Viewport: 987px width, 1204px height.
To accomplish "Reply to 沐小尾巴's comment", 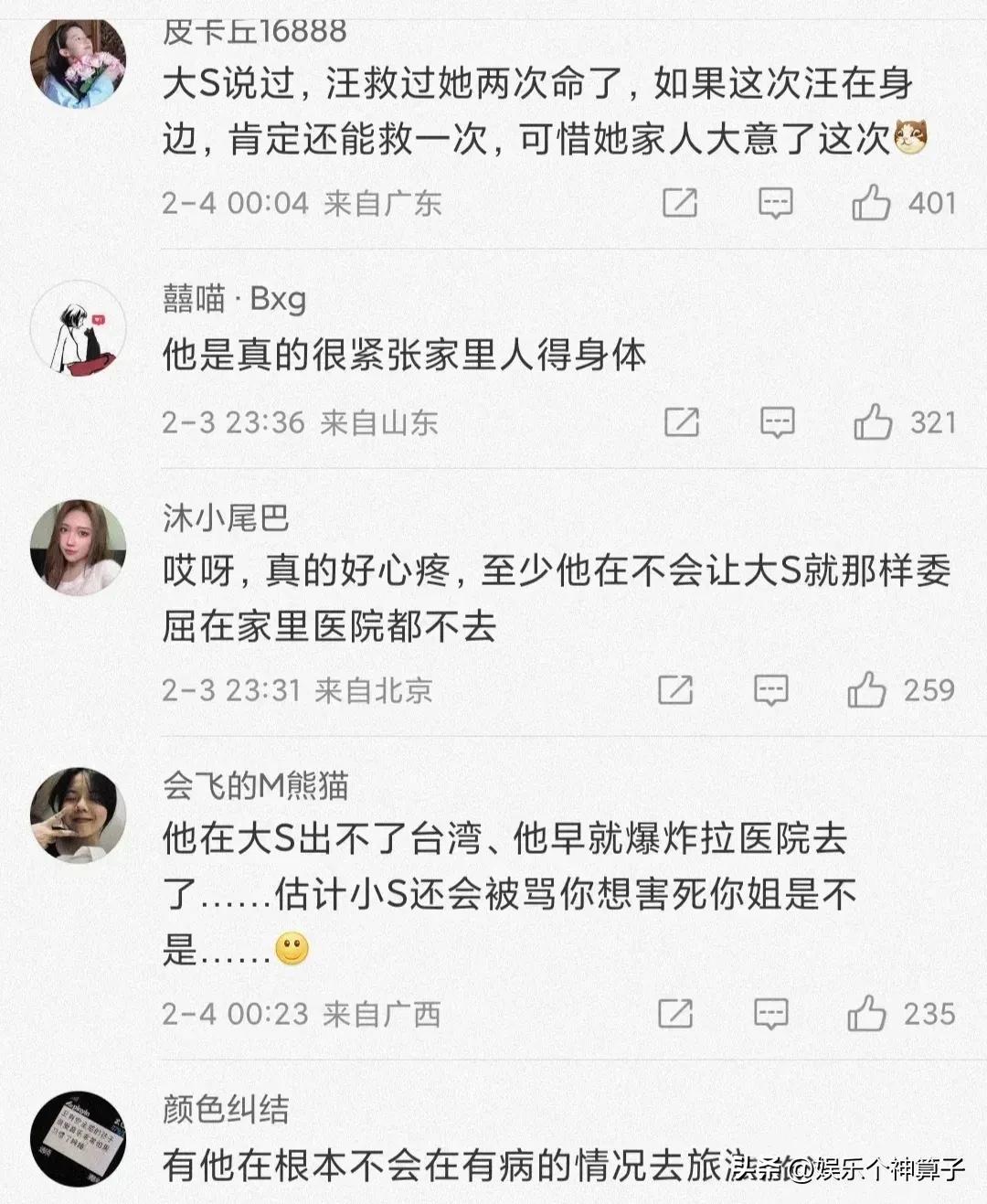I will click(x=770, y=690).
